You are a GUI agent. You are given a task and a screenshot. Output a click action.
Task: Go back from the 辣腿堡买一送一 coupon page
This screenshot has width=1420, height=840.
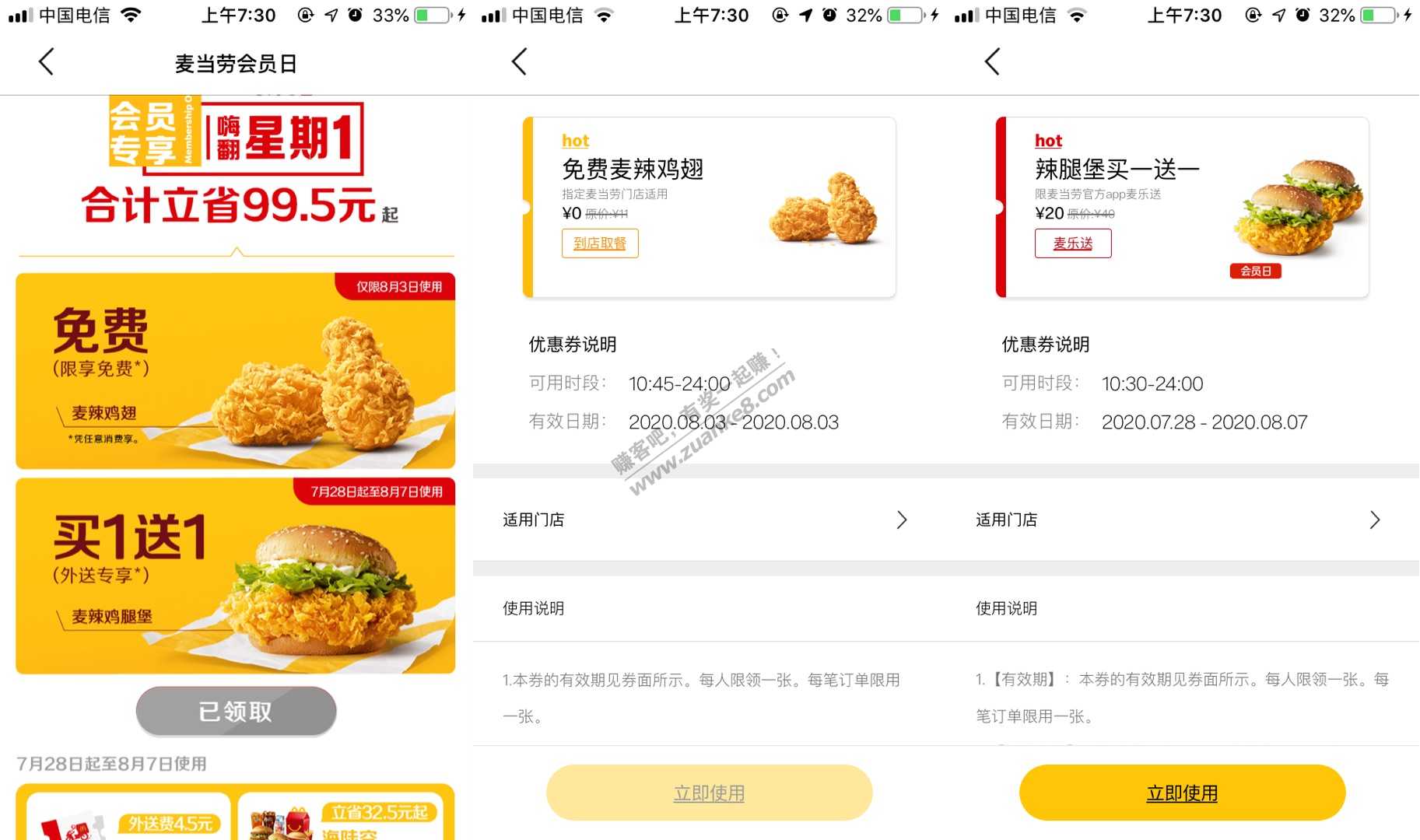(x=992, y=62)
